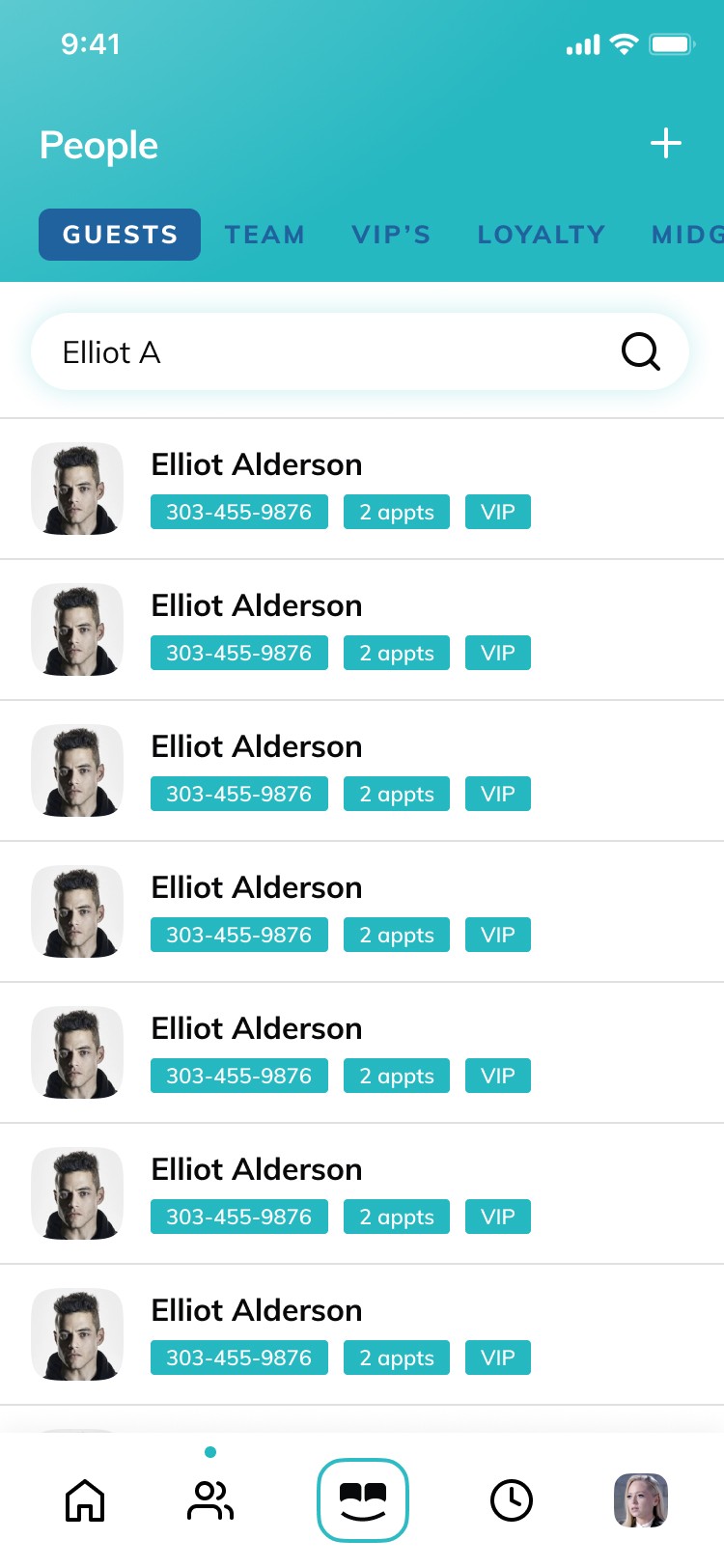
Task: Open the profile photo in bottom bar
Action: click(x=641, y=1499)
